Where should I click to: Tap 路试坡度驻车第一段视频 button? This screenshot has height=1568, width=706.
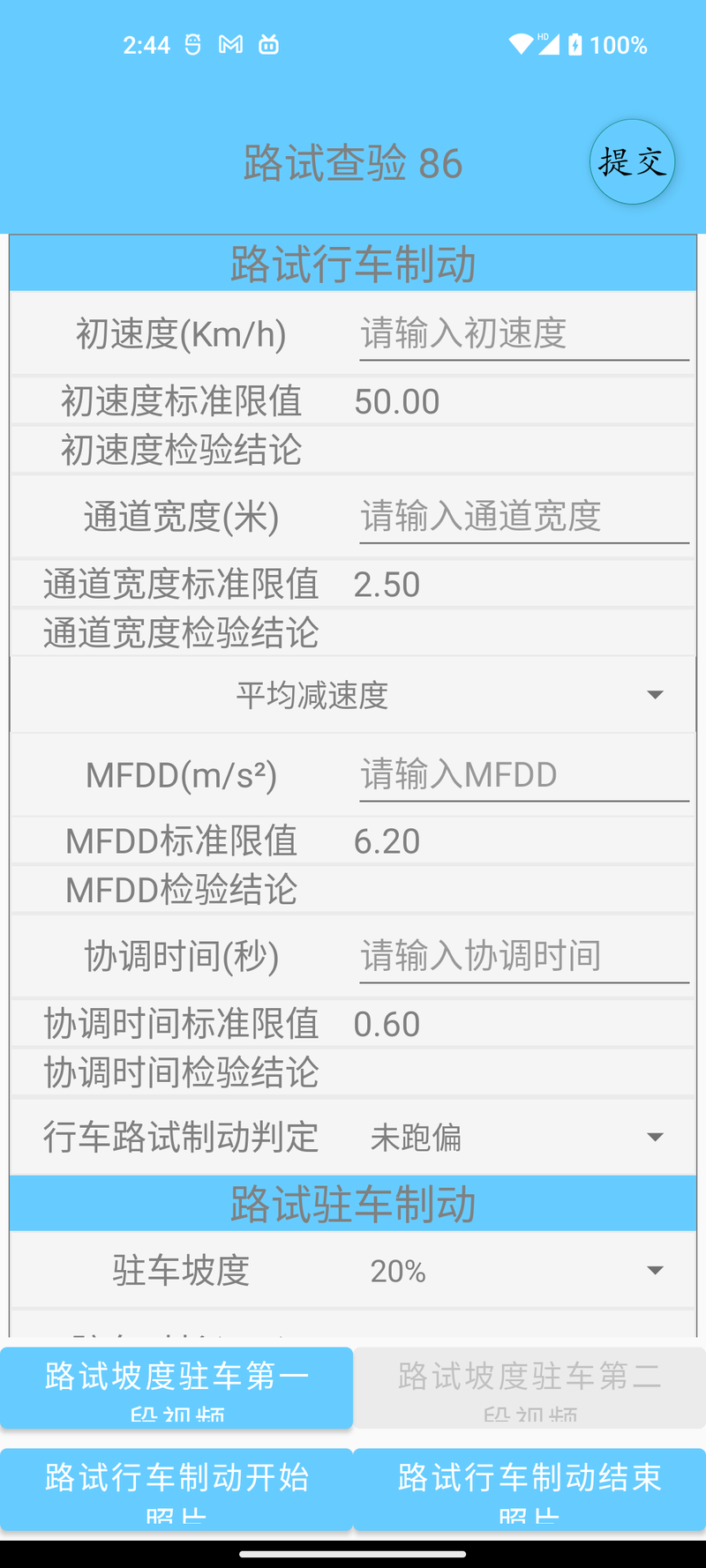[x=176, y=1387]
